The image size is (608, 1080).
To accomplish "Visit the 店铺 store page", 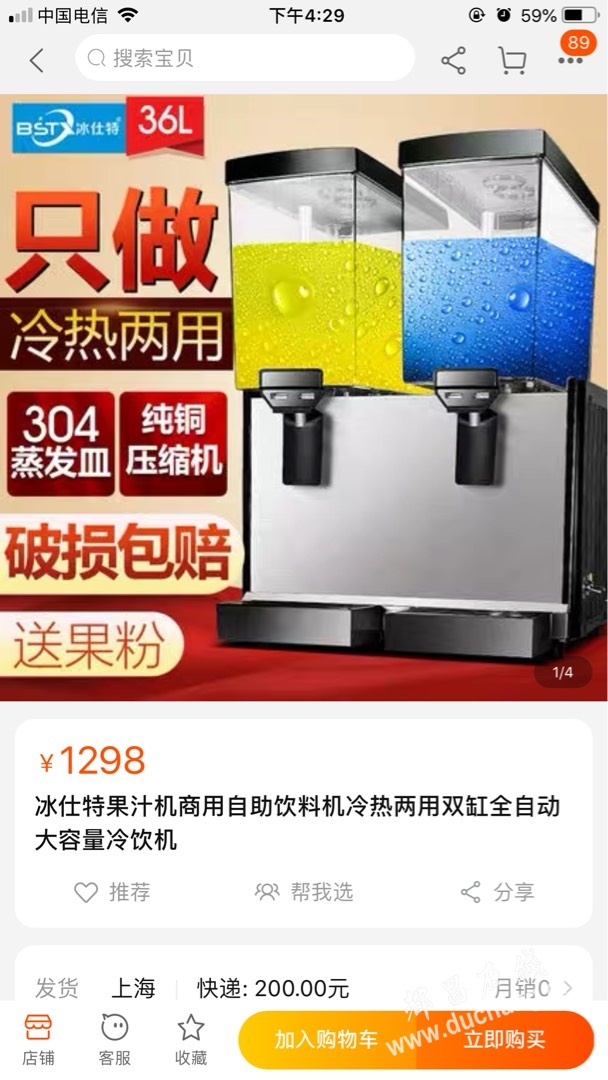I will click(x=38, y=1039).
